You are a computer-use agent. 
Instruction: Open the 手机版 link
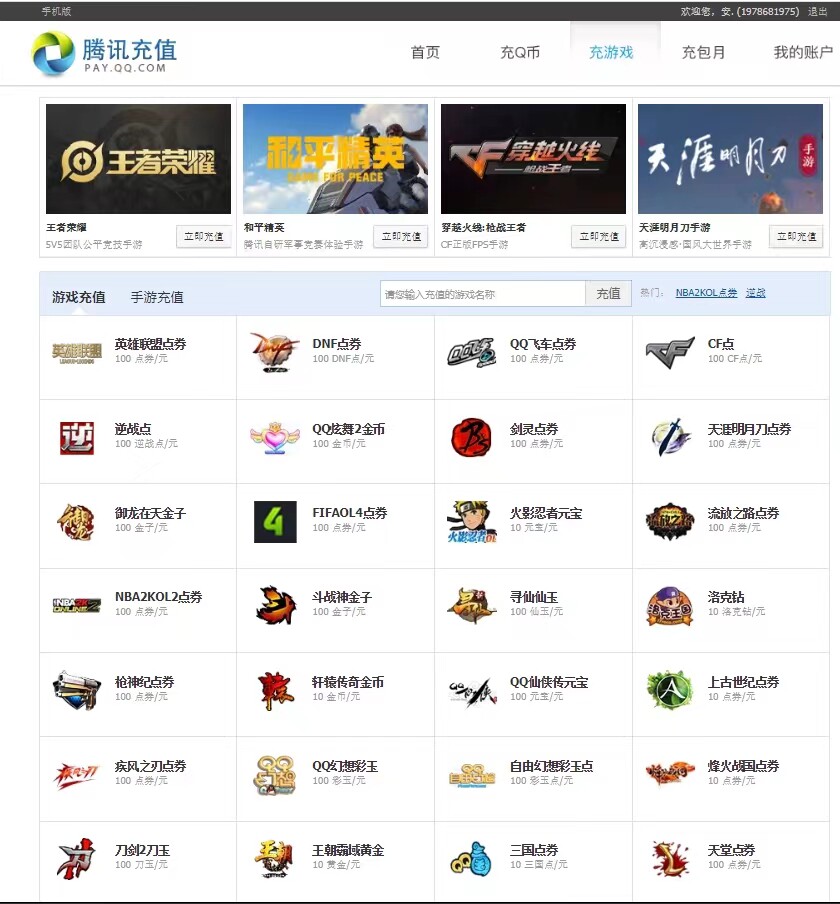56,12
